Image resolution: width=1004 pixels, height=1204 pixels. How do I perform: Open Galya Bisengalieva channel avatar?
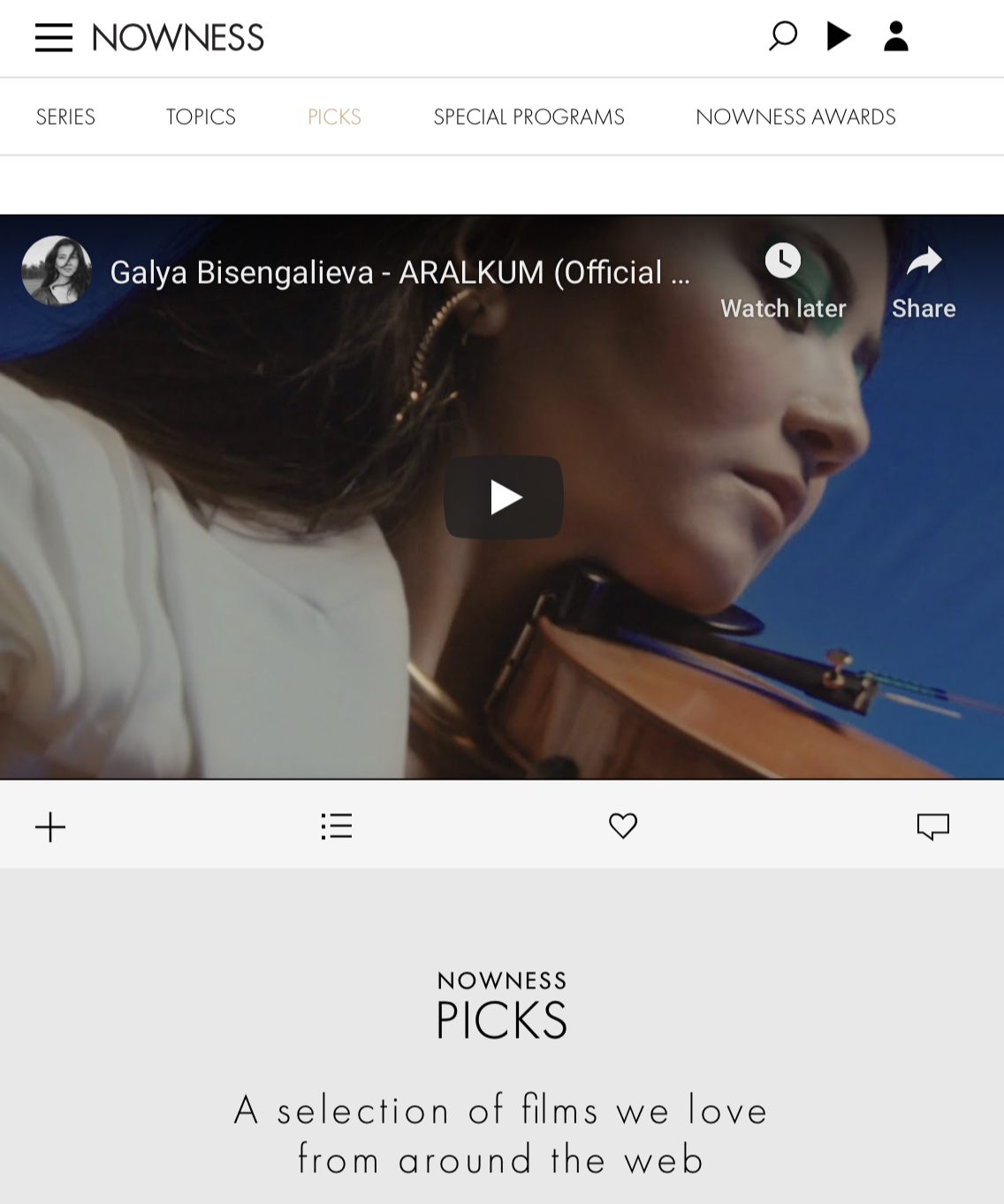tap(57, 271)
